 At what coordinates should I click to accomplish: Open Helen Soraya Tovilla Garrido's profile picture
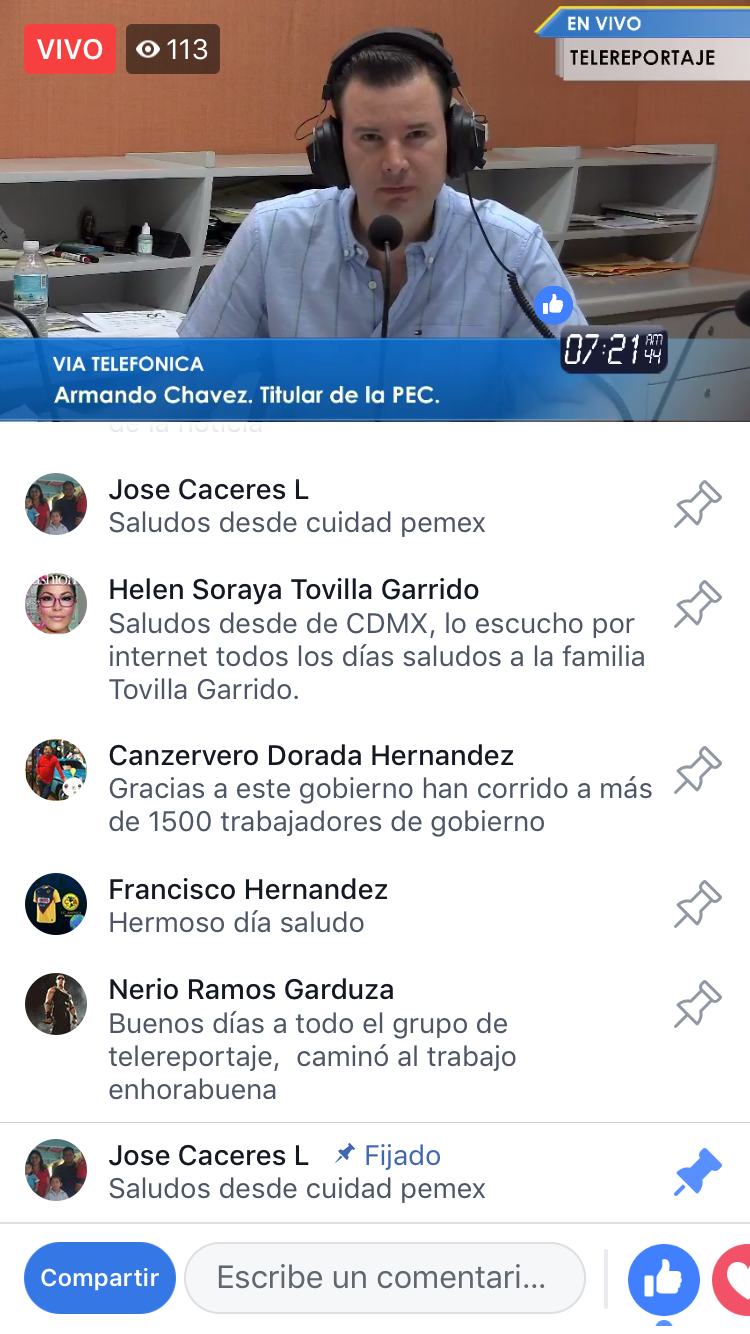click(56, 604)
